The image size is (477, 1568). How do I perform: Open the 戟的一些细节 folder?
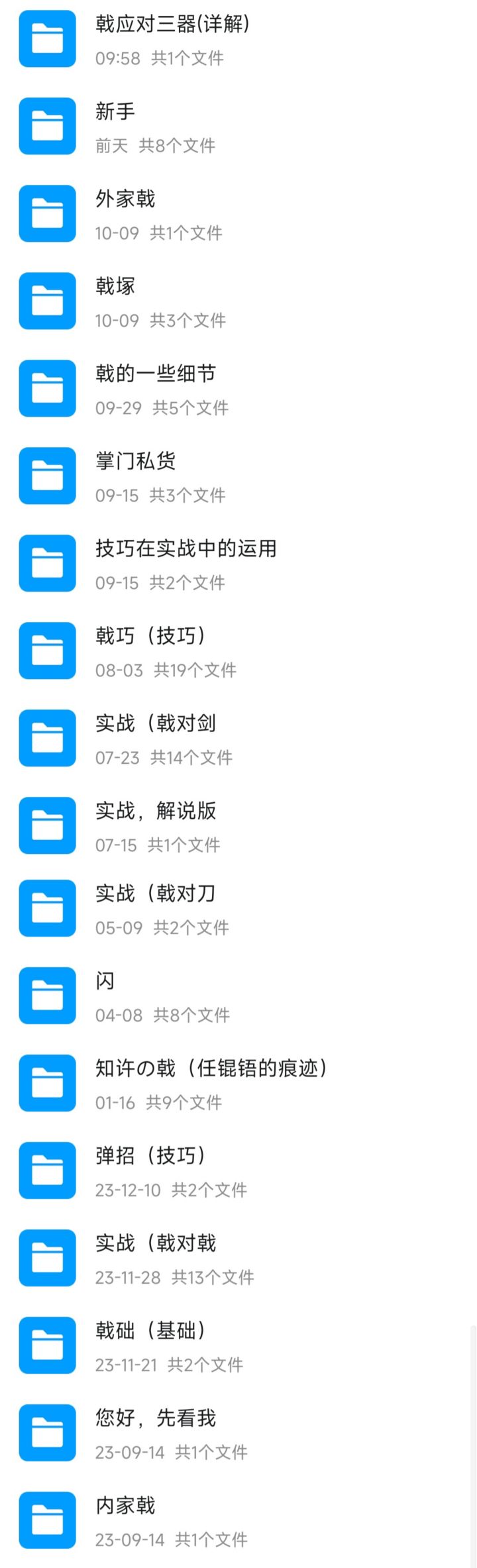162,389
